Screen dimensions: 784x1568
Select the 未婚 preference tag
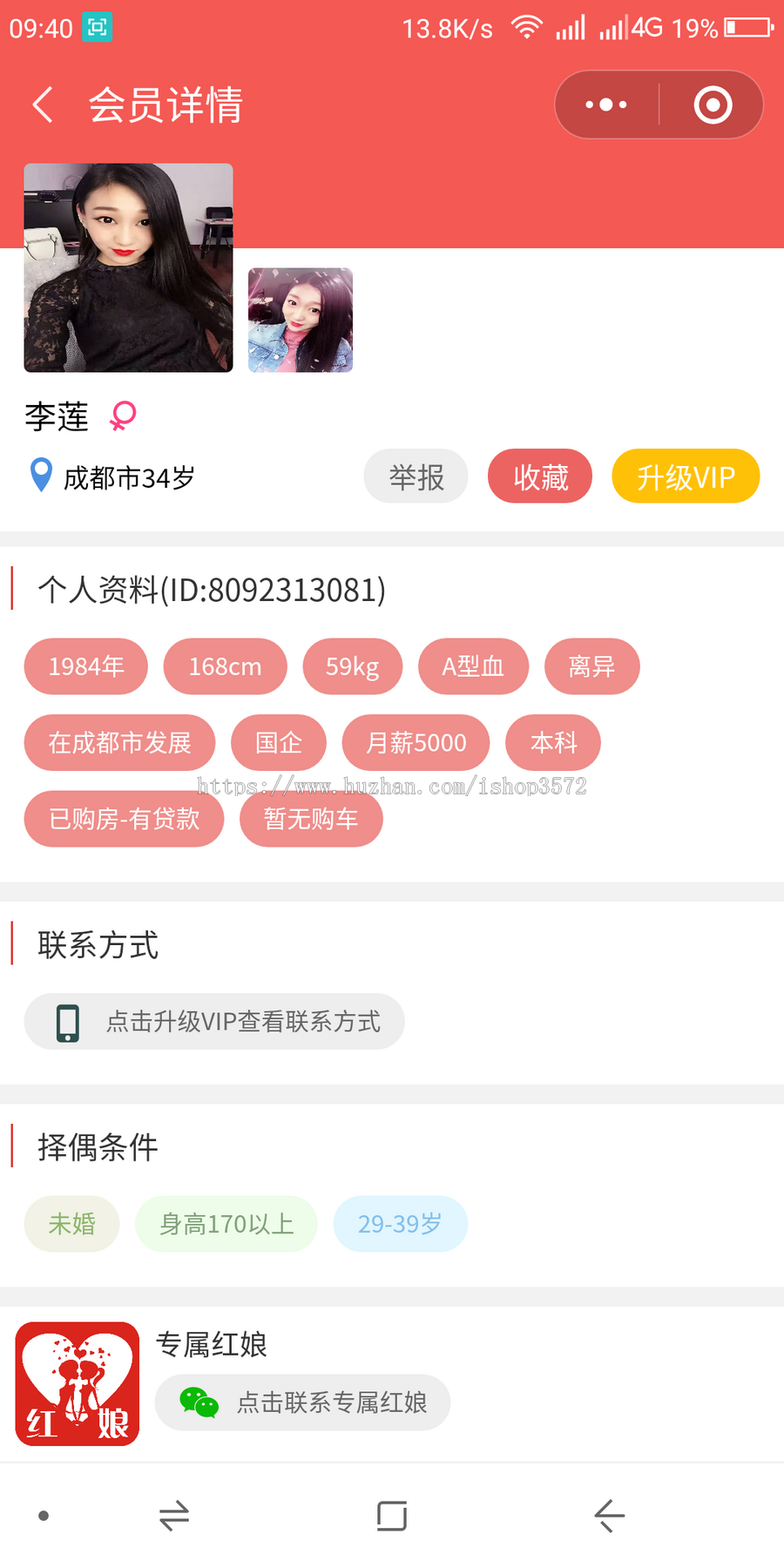pyautogui.click(x=71, y=1224)
